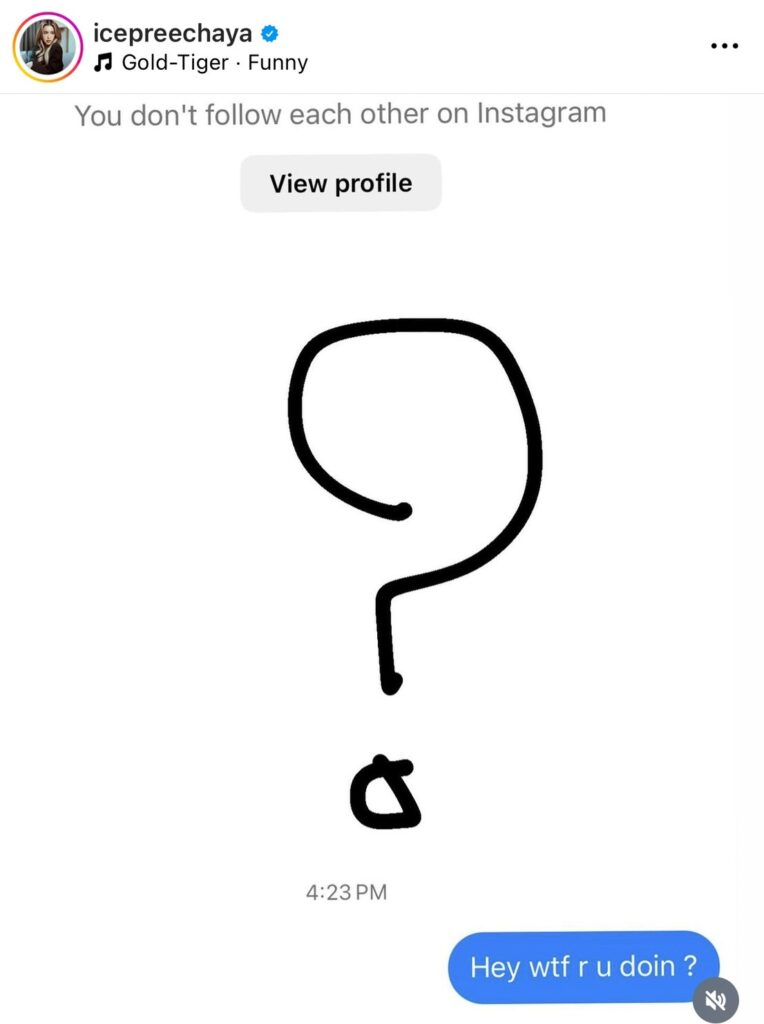This screenshot has height=1024, width=764.
Task: Open the post's three-dot overflow menu
Action: (724, 46)
